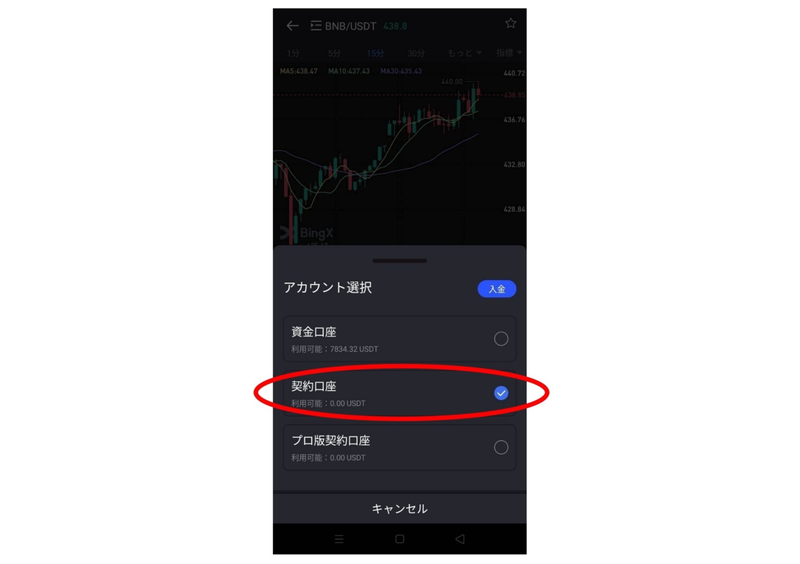Tap the 入金 deposit button
Image resolution: width=800 pixels, height=564 pixels.
[x=496, y=289]
